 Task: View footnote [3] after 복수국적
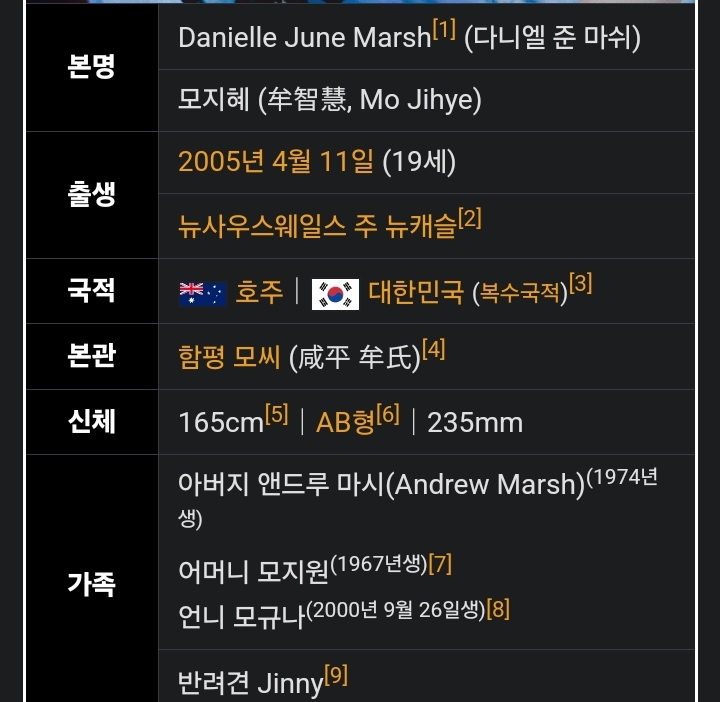coord(581,284)
